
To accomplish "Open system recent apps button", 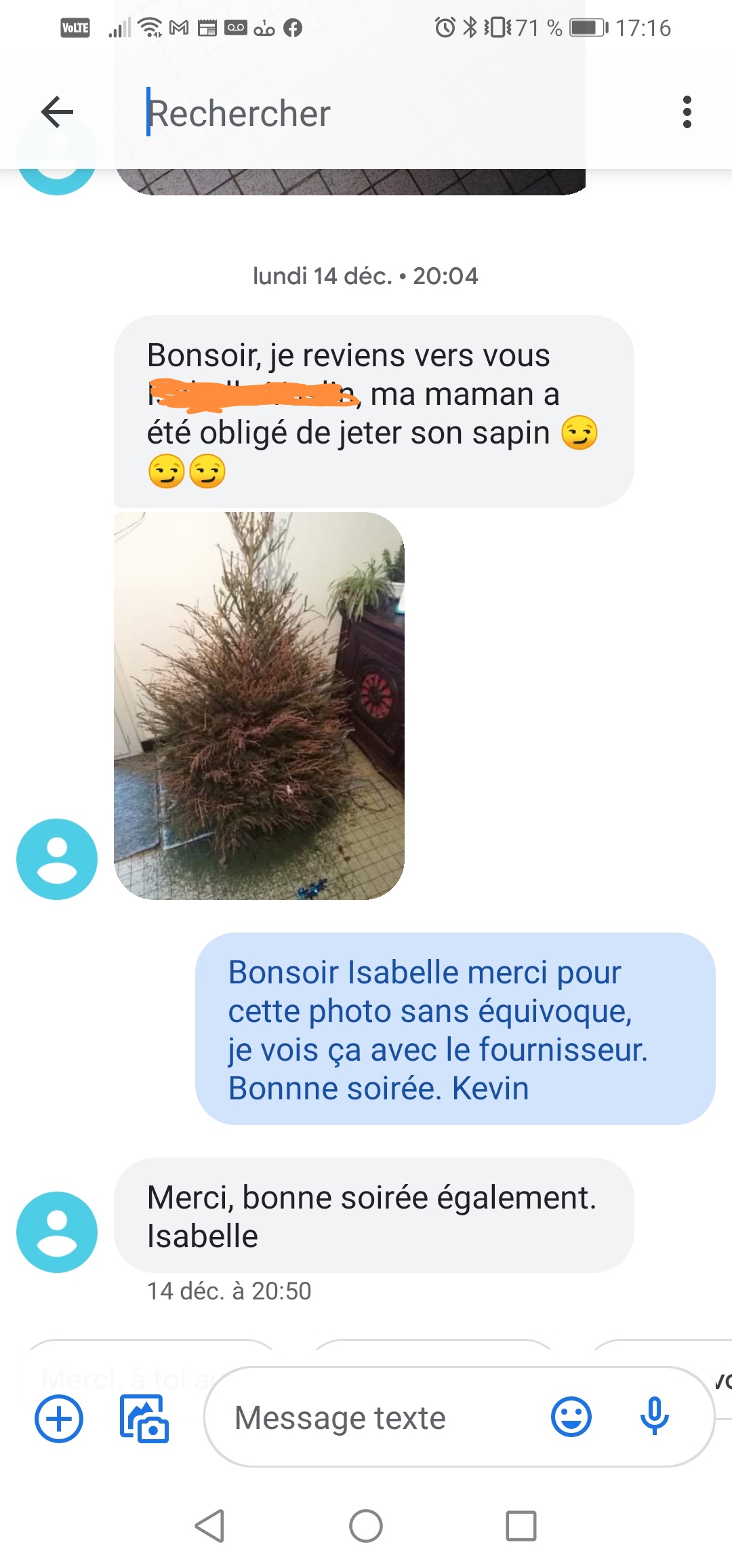I will 521,1527.
